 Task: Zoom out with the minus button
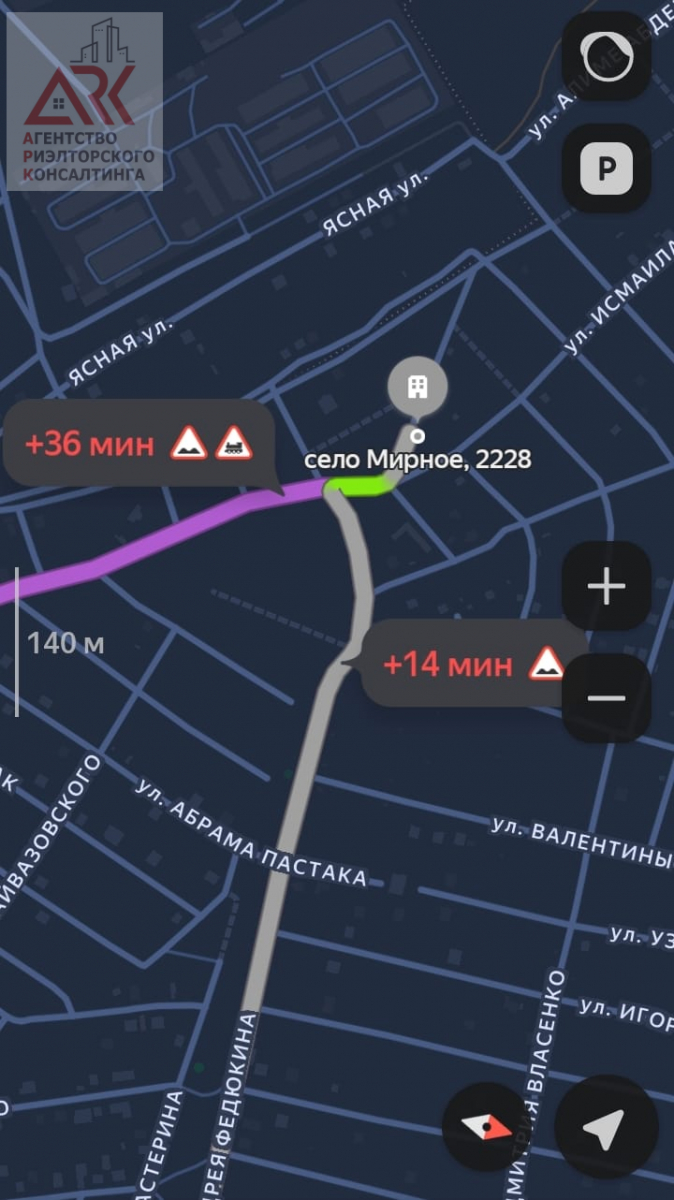tap(606, 697)
